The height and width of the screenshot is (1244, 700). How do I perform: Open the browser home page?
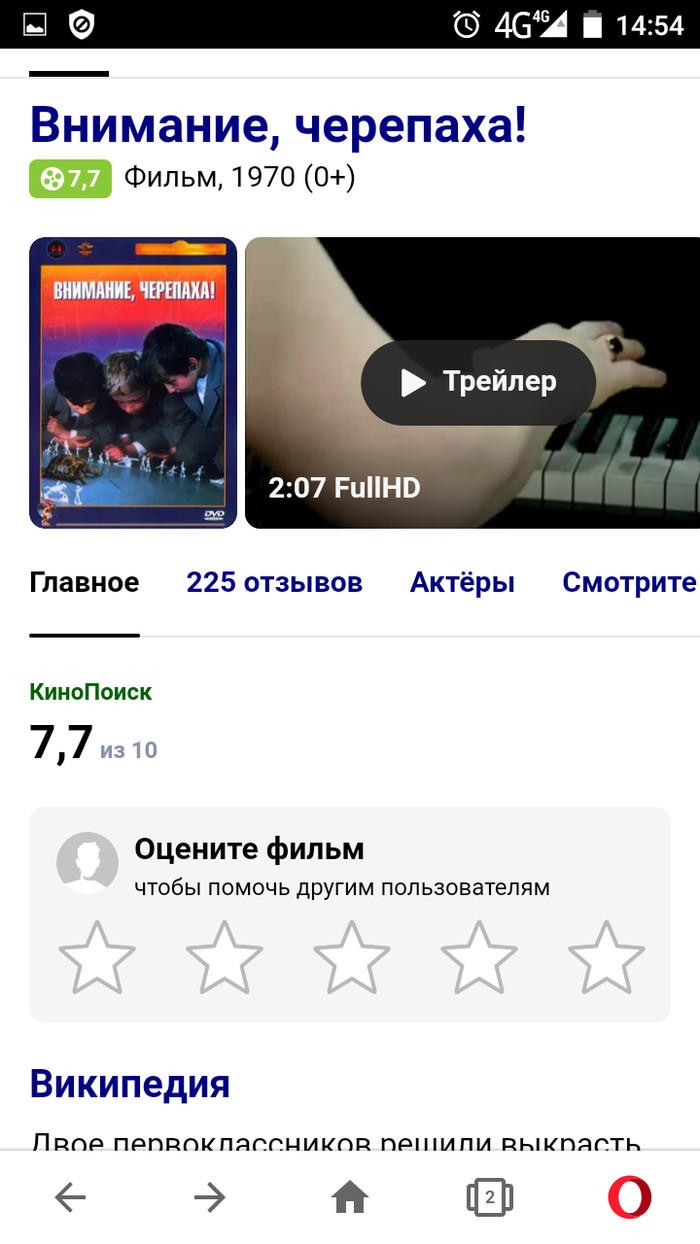(350, 1197)
